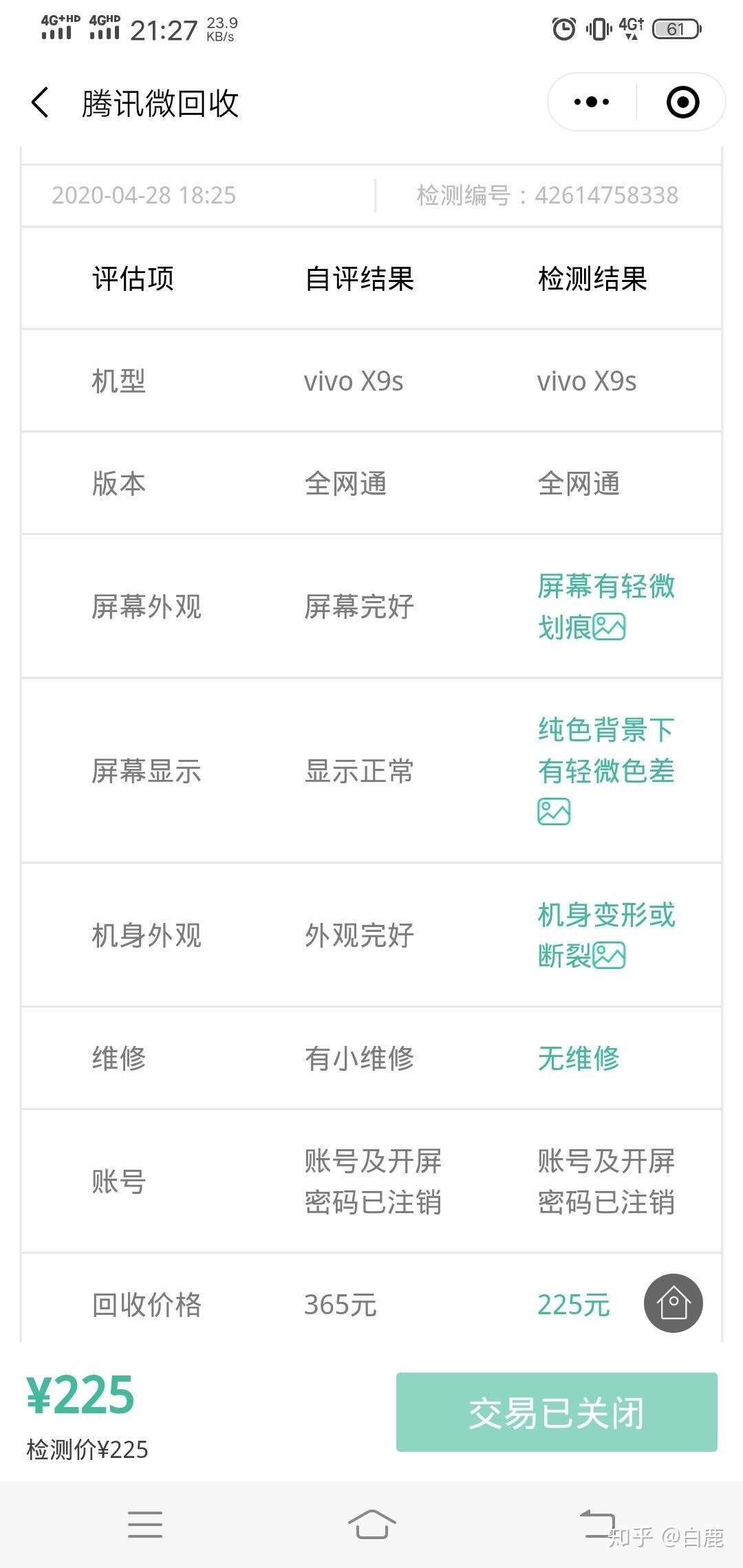Go back from 腾讯微回收 page
Viewport: 743px width, 1568px height.
[40, 102]
